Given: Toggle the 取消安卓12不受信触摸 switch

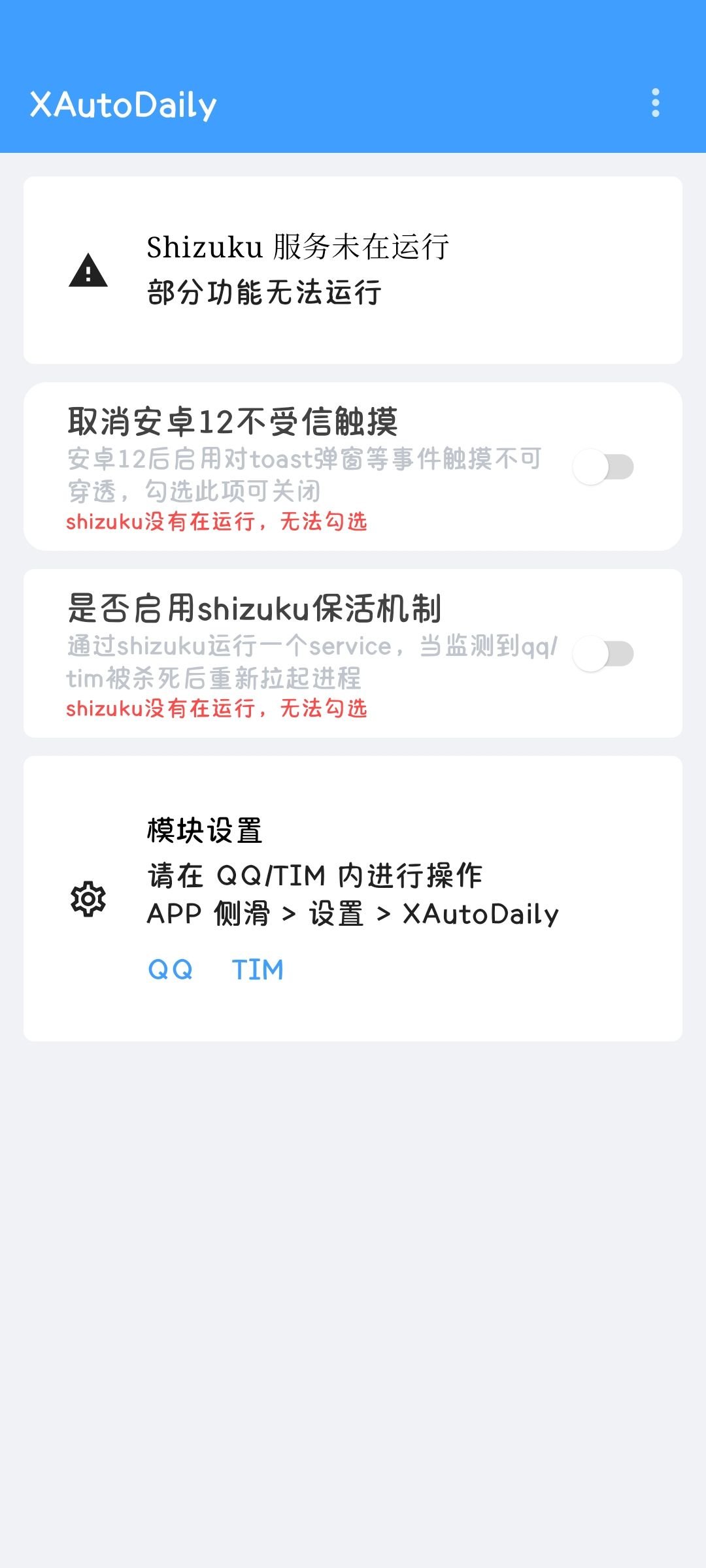Looking at the screenshot, I should click(603, 466).
